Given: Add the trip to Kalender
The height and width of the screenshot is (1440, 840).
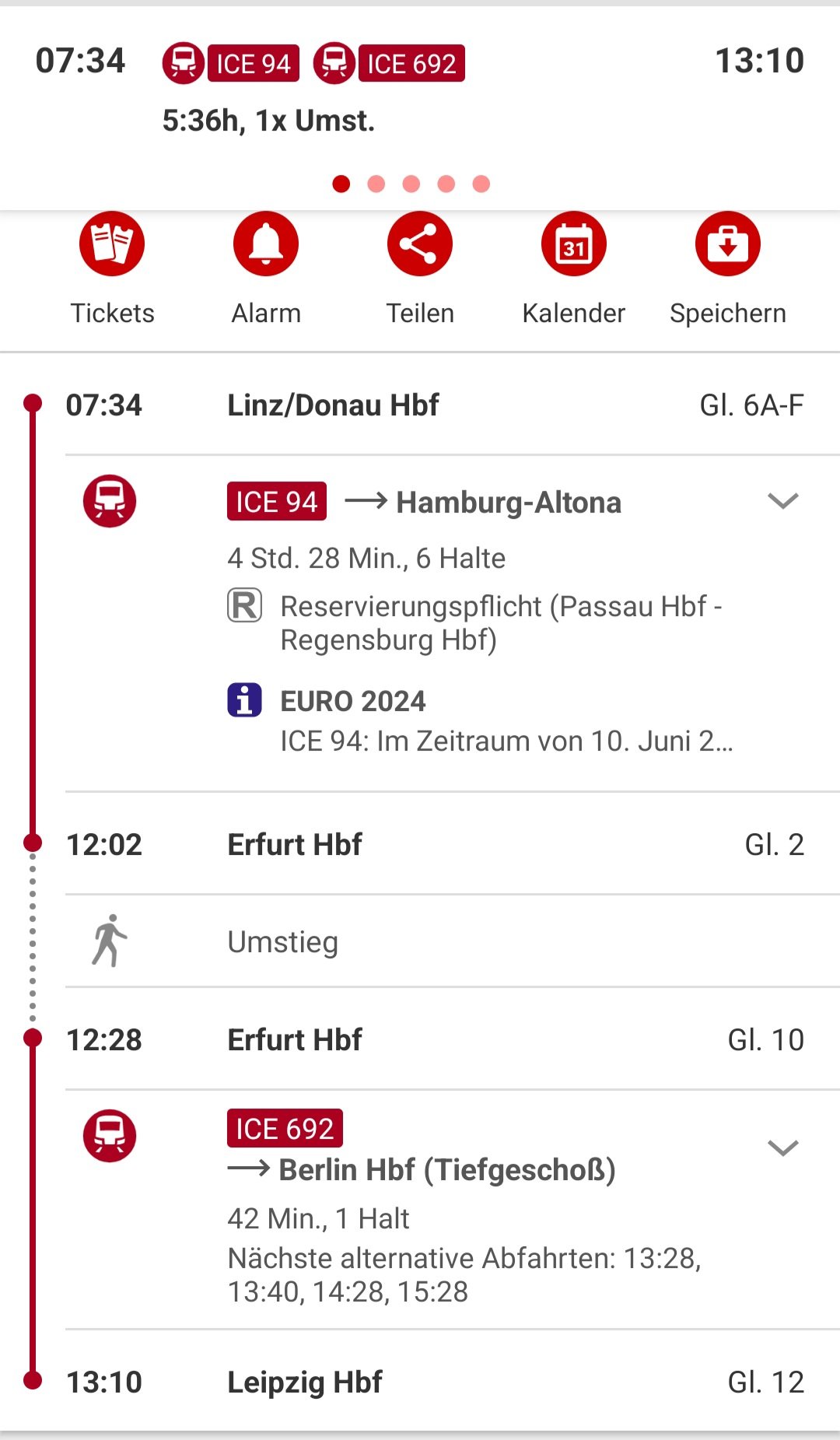Looking at the screenshot, I should (574, 268).
